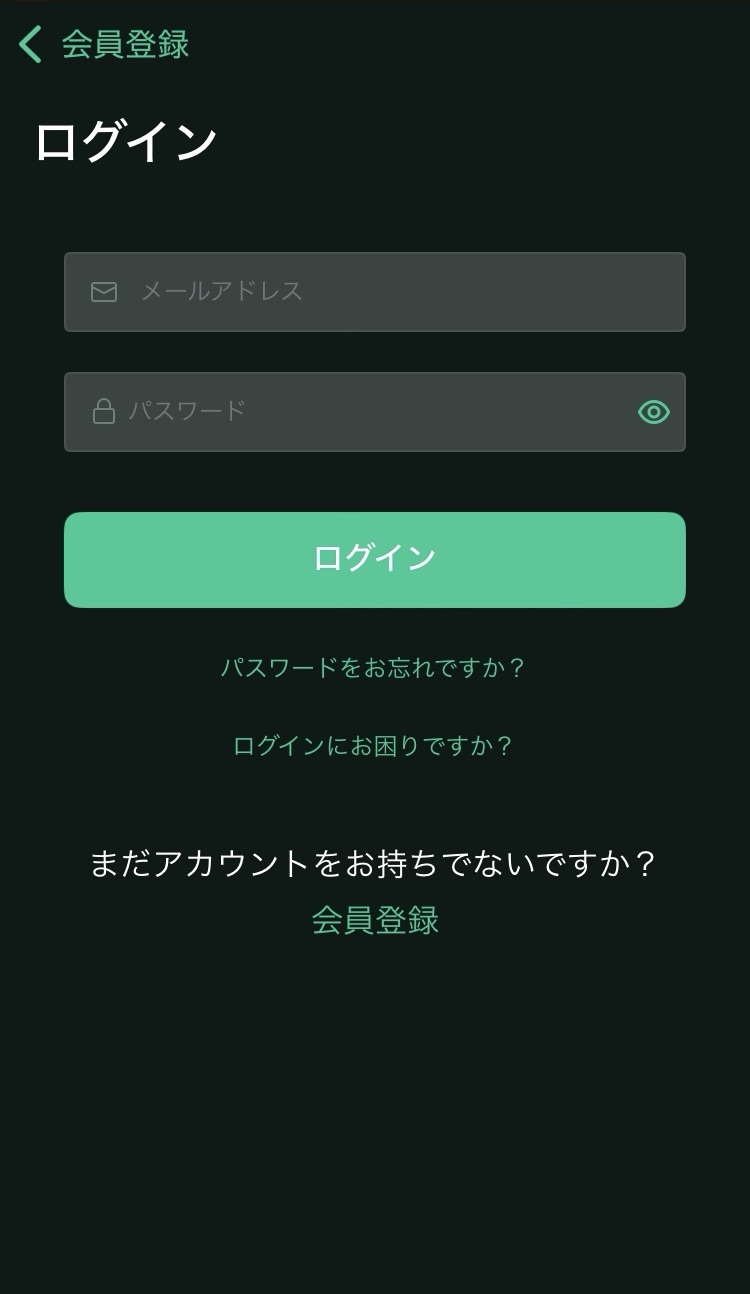750x1294 pixels.
Task: Go back to 会員登録 screen
Action: (103, 45)
